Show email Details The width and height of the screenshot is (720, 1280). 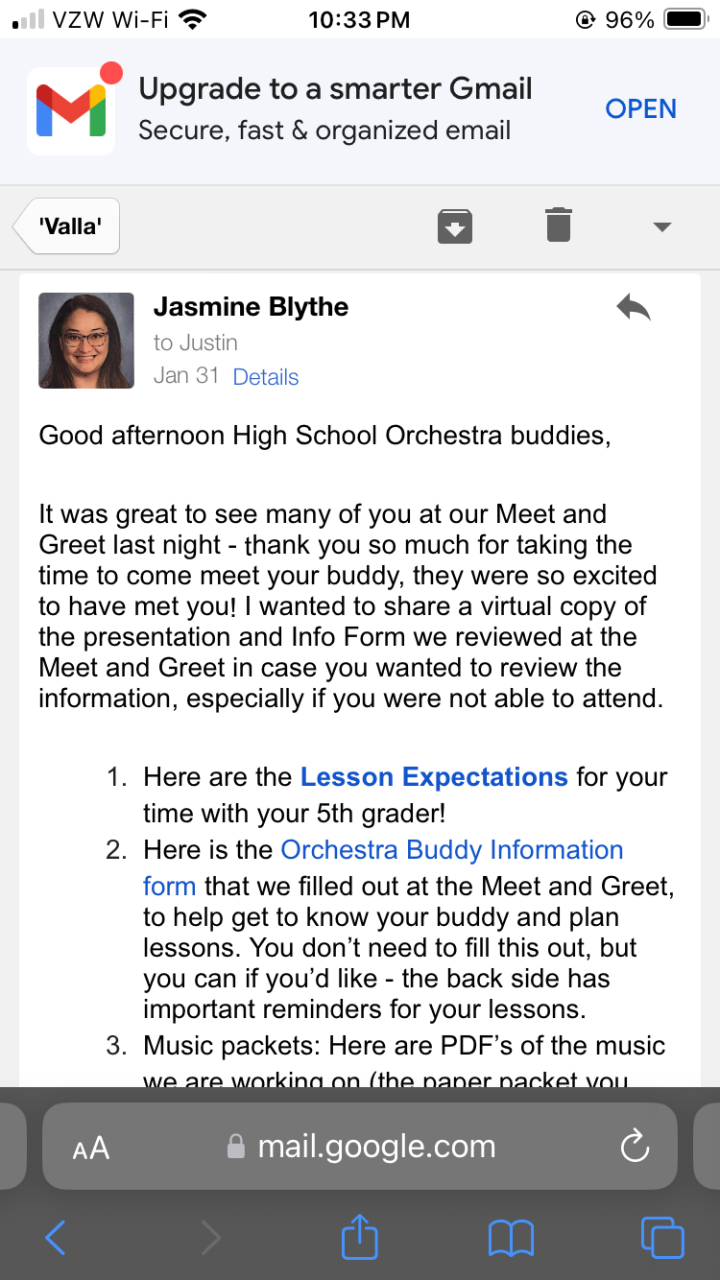point(265,377)
